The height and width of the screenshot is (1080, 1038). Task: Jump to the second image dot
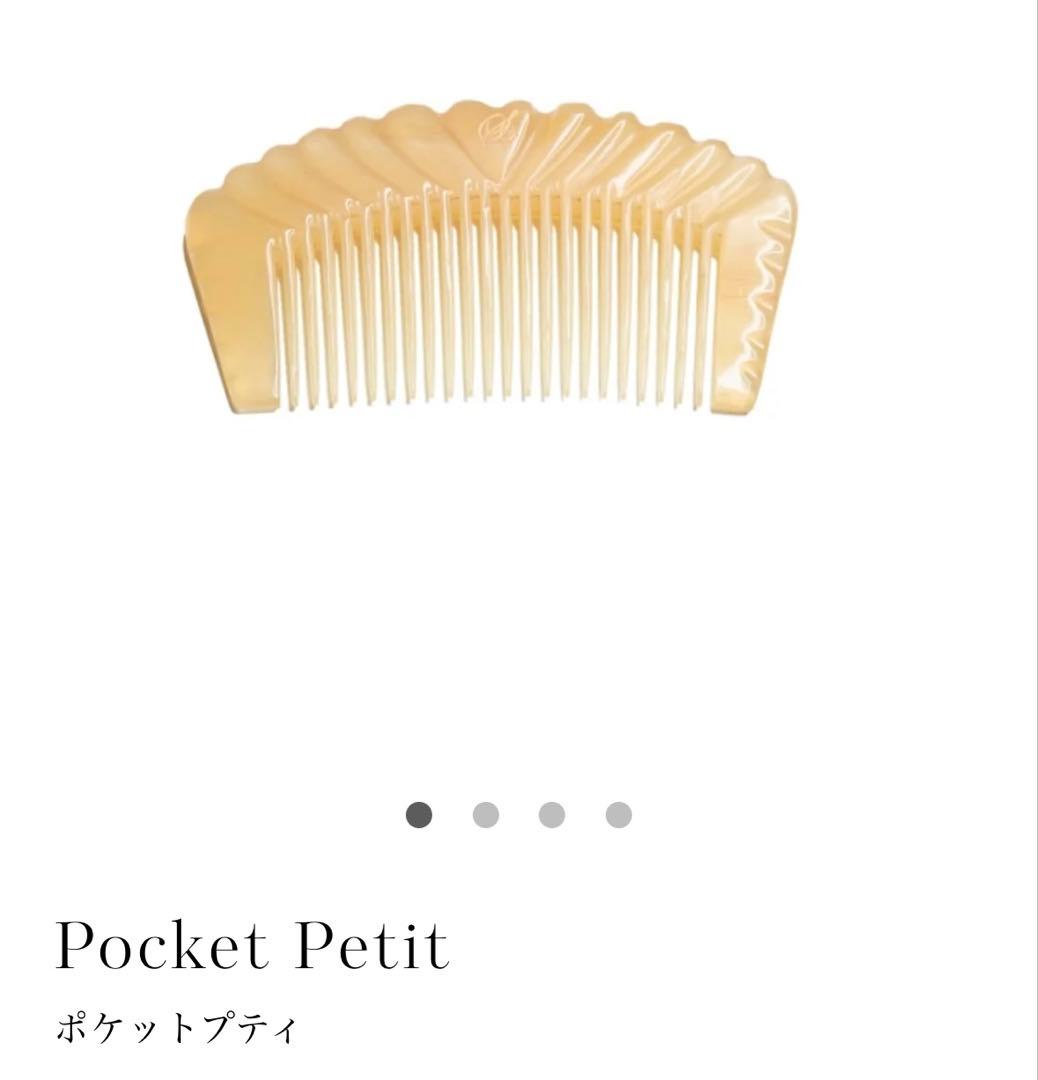point(486,815)
